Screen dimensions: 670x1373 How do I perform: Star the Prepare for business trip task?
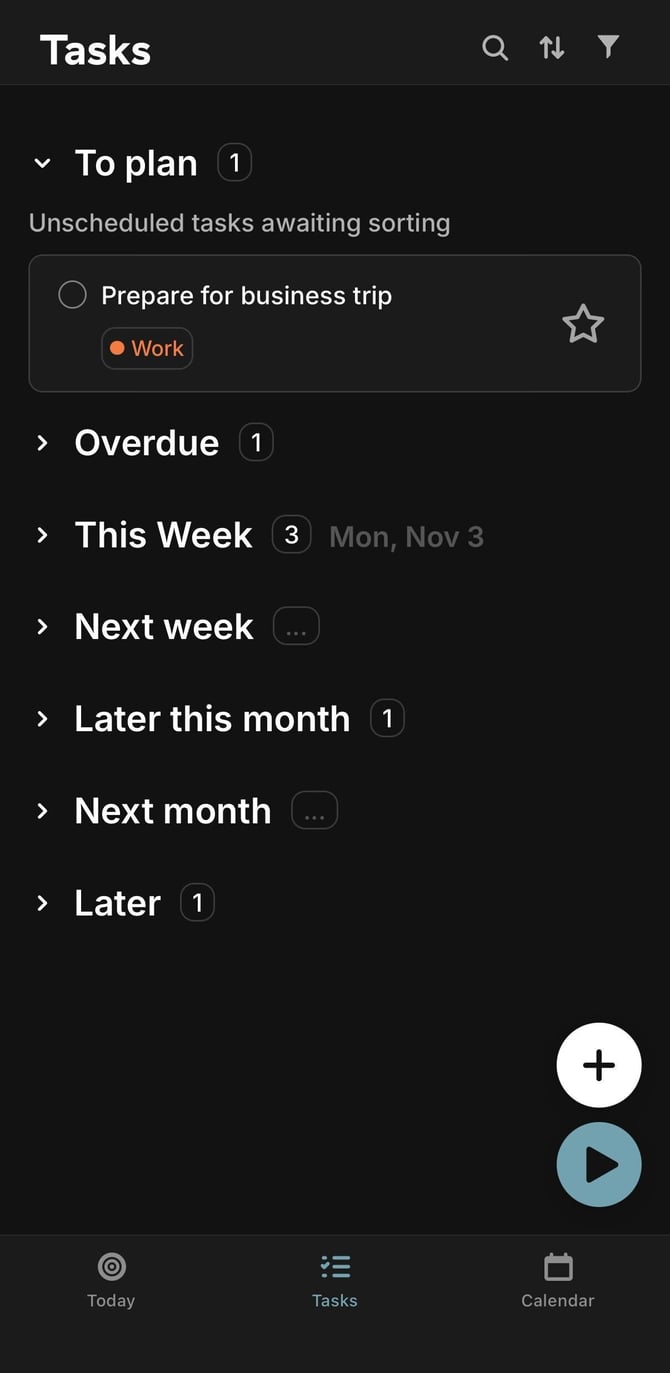pos(583,324)
